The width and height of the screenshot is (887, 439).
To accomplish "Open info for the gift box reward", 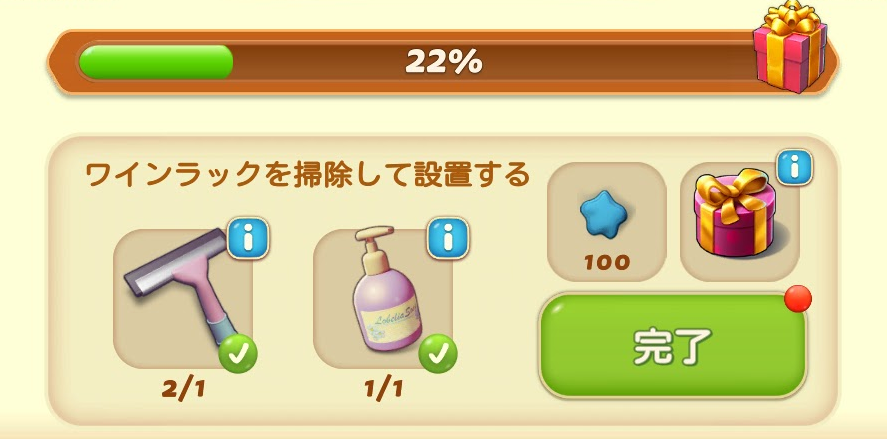I will [794, 167].
